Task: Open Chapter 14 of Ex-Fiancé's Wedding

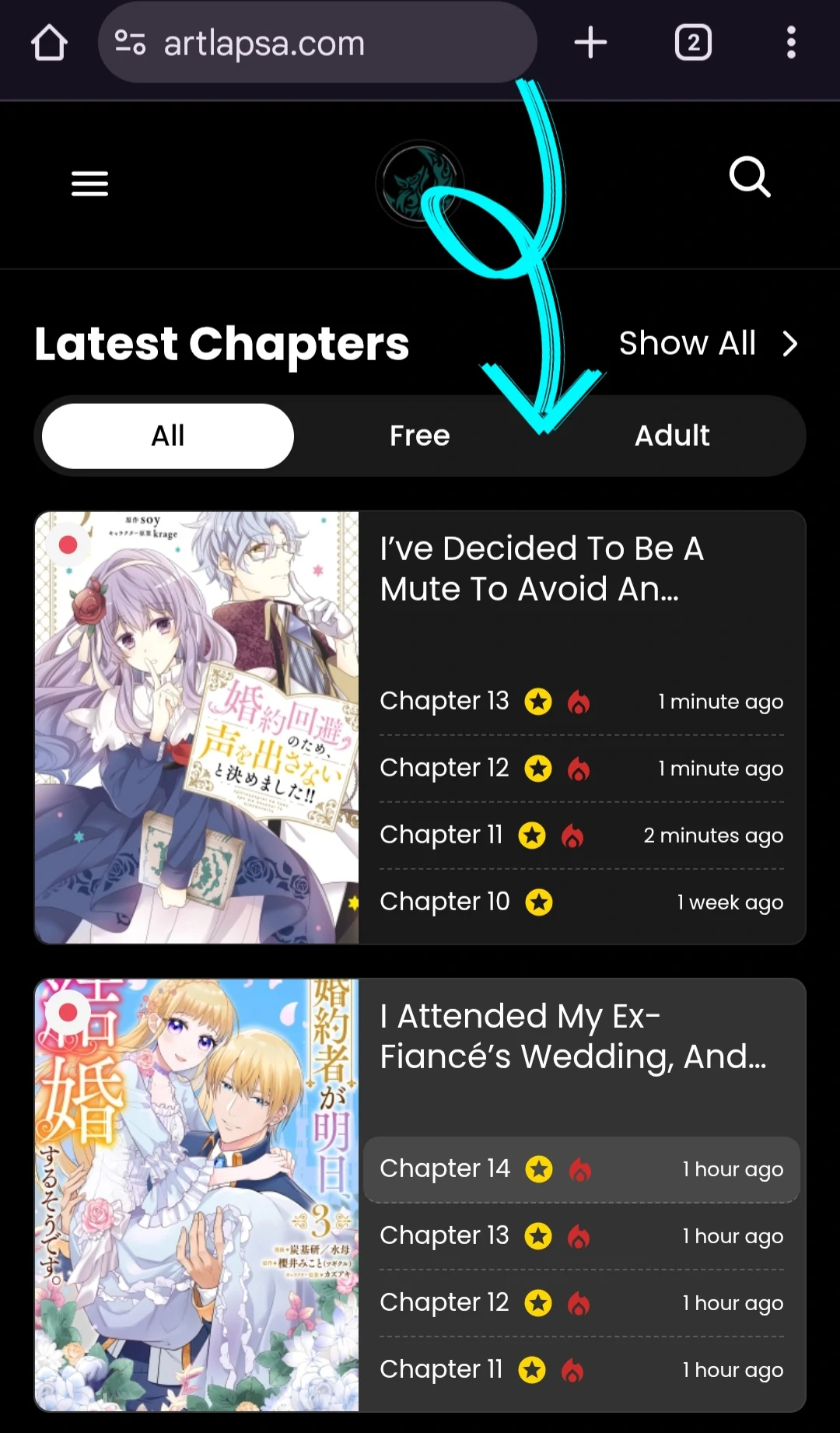Action: 444,1168
